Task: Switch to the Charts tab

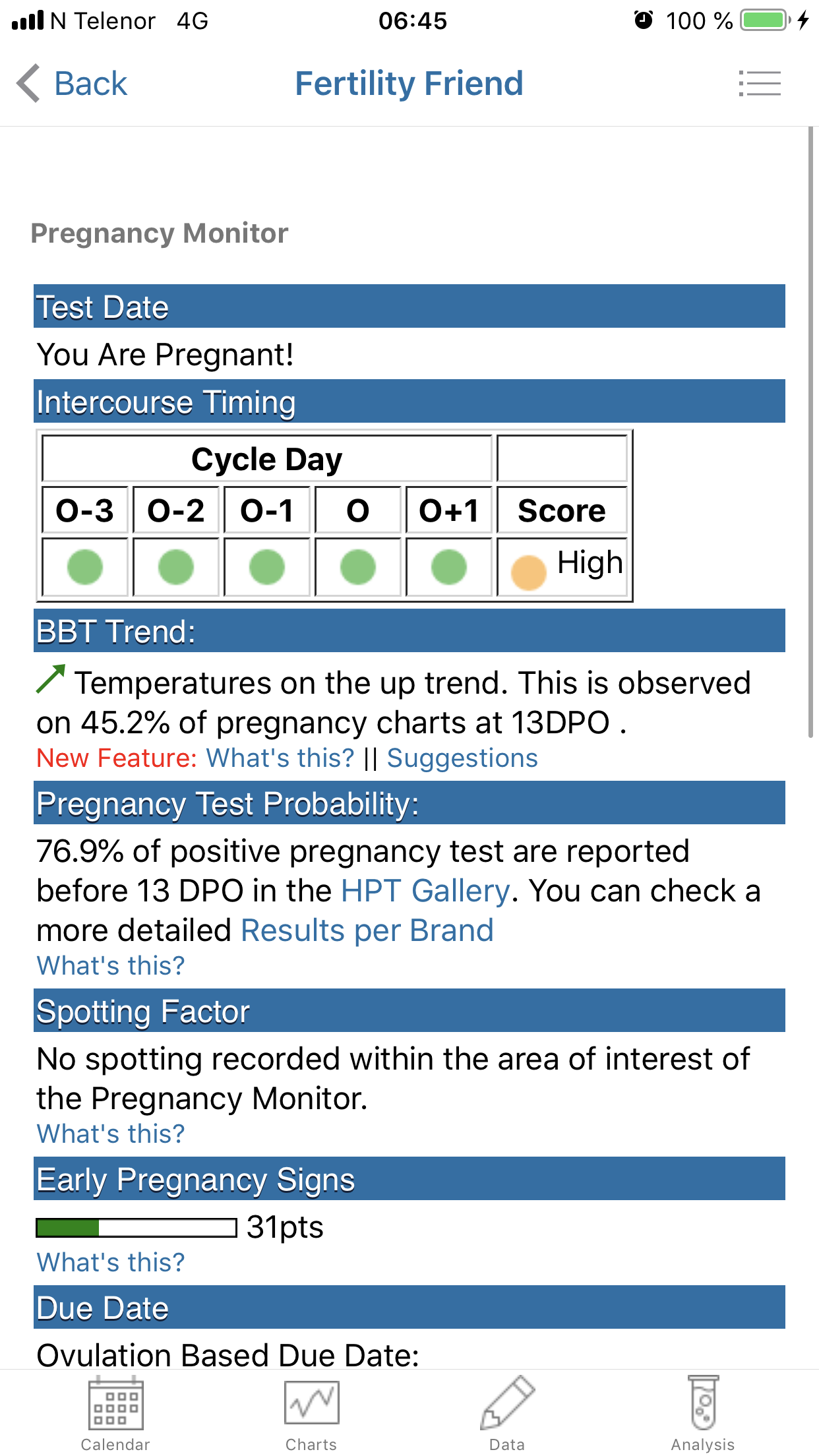Action: [311, 1414]
